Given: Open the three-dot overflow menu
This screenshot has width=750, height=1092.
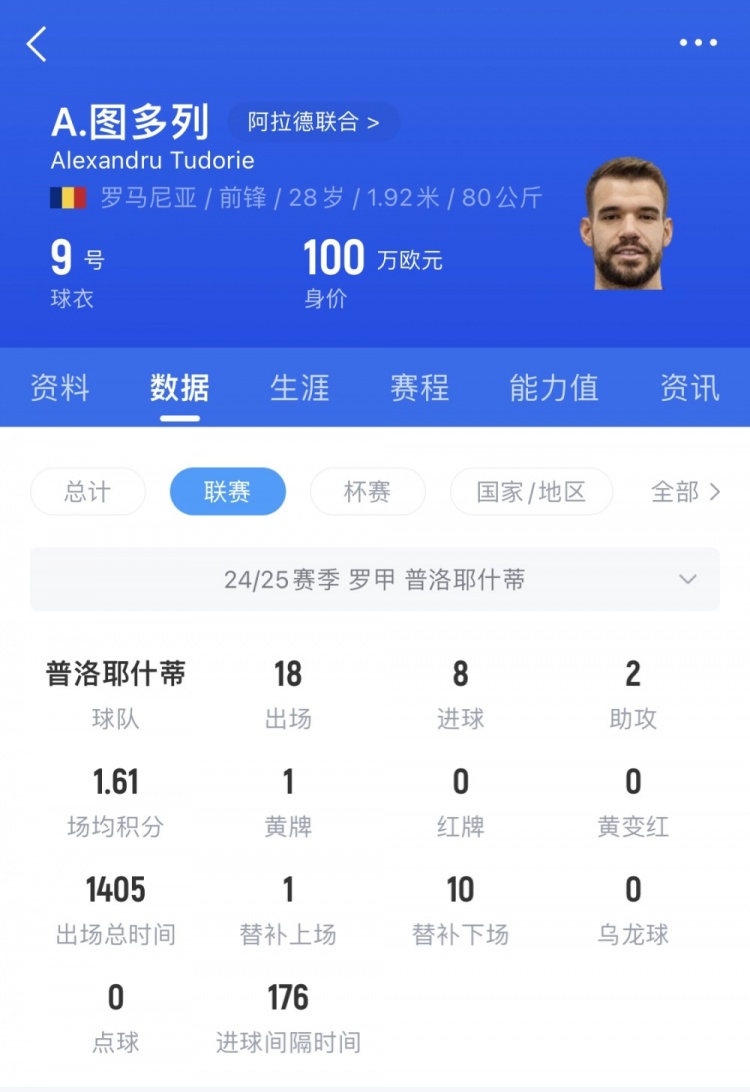Looking at the screenshot, I should [698, 43].
